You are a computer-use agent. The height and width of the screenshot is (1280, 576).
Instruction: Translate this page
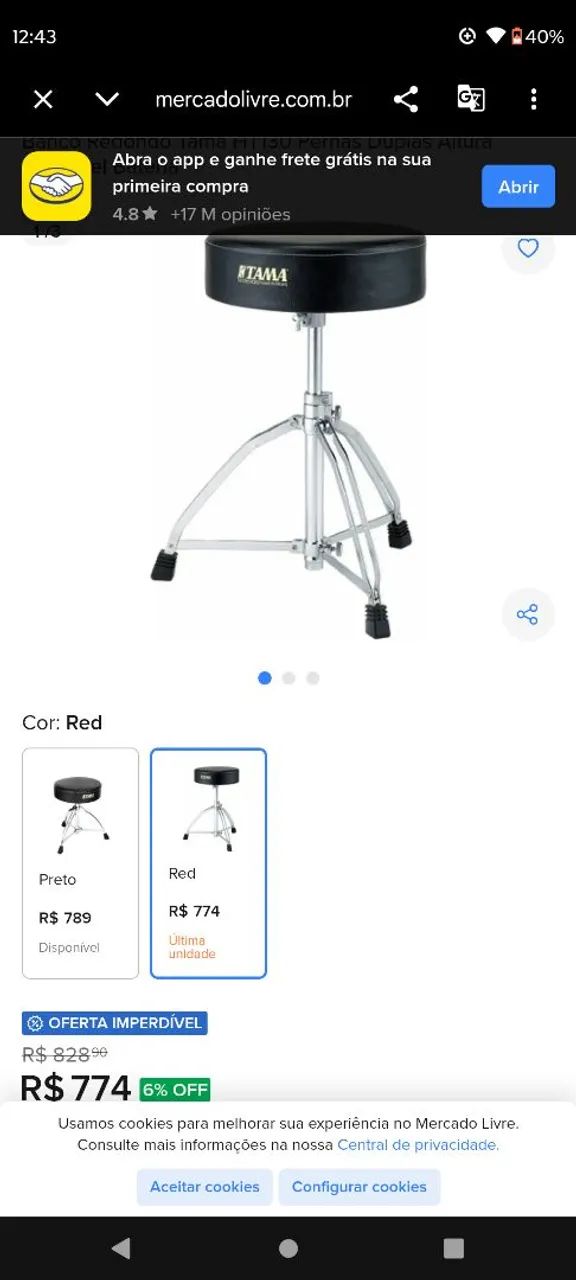pyautogui.click(x=471, y=98)
